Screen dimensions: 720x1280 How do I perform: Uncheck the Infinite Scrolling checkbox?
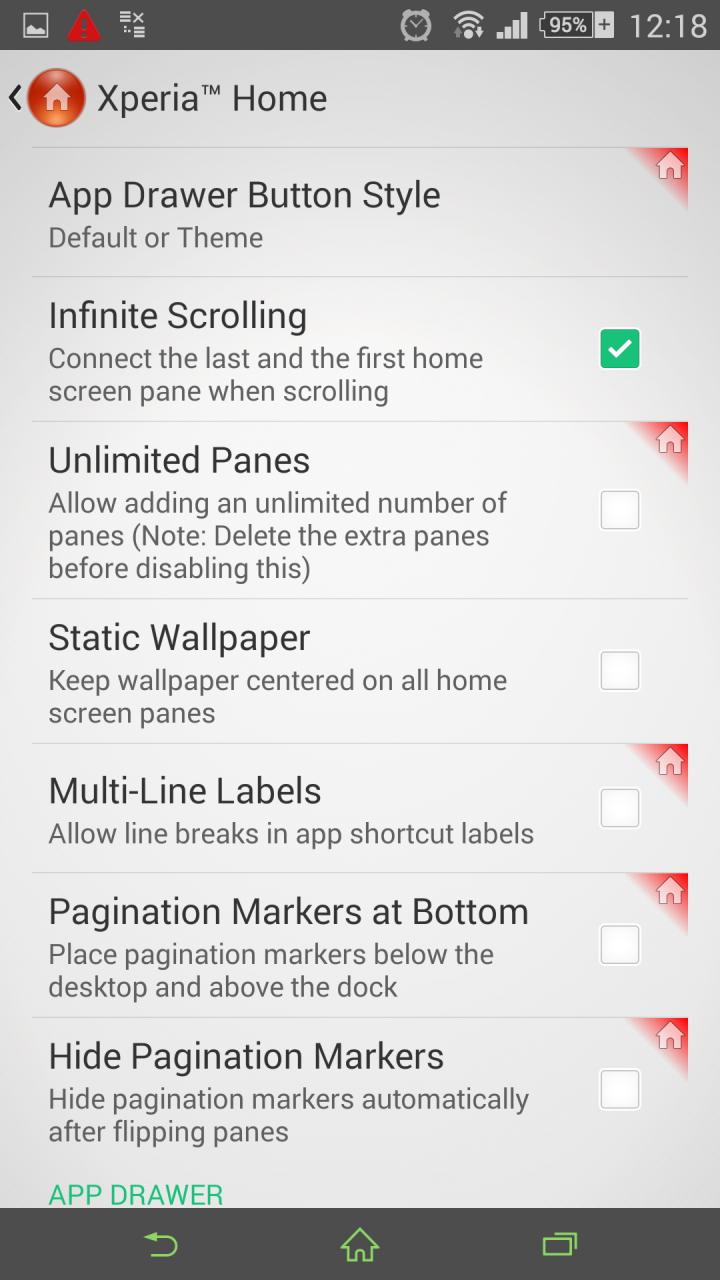620,349
